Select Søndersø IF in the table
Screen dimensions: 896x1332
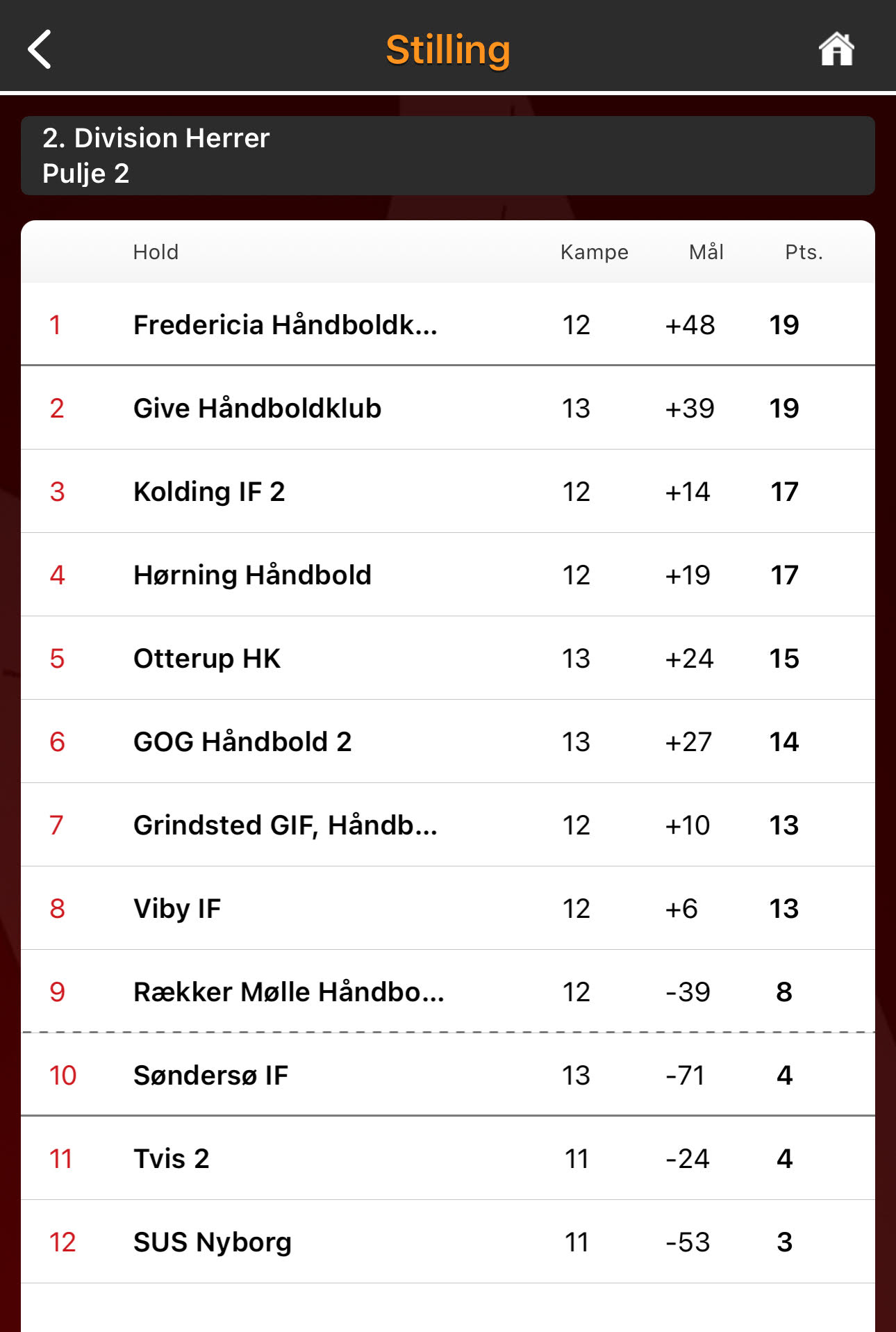(210, 1075)
